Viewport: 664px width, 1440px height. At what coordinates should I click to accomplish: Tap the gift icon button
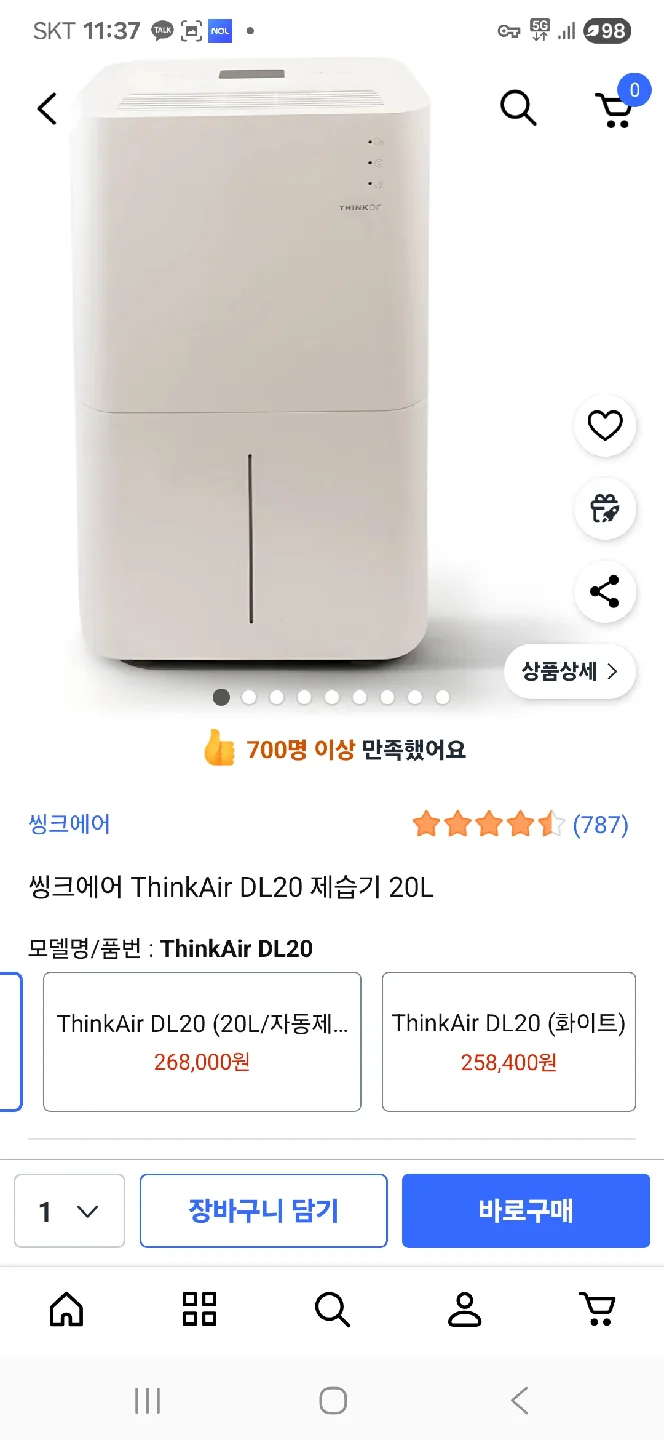click(605, 509)
